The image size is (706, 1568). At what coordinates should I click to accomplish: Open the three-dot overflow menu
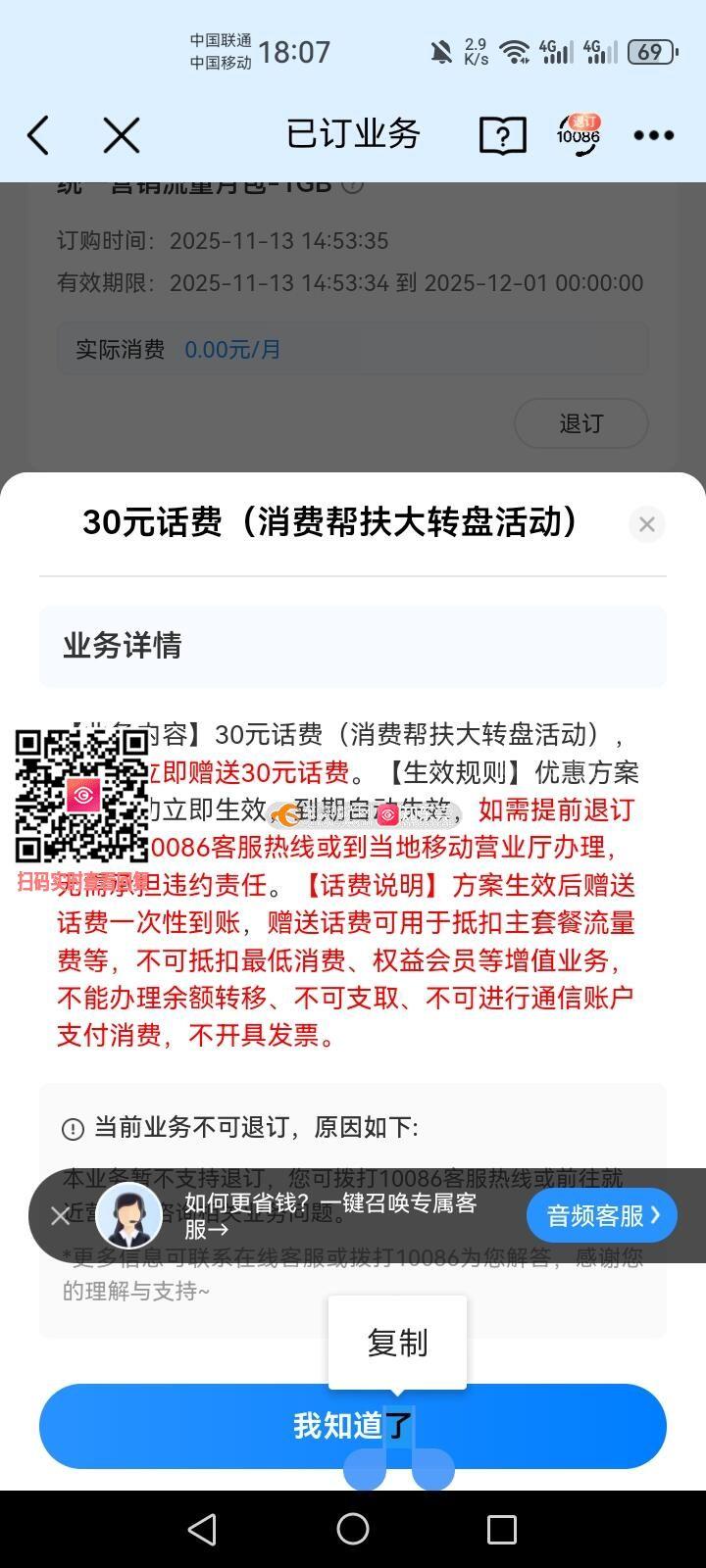(653, 135)
